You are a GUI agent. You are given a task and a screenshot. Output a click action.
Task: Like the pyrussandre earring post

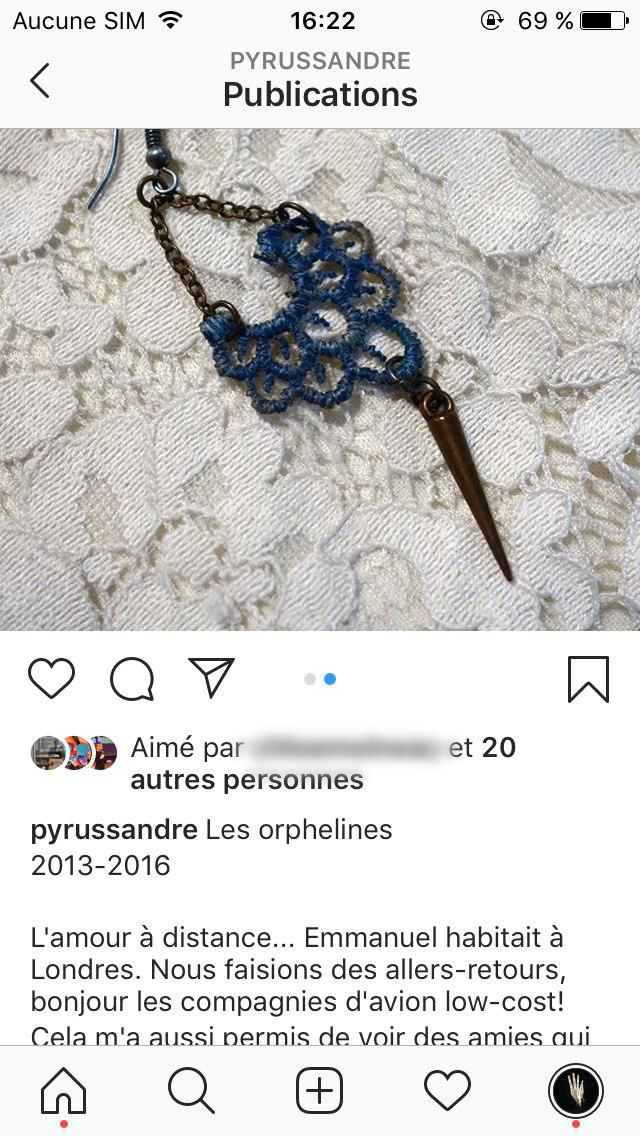click(x=52, y=679)
